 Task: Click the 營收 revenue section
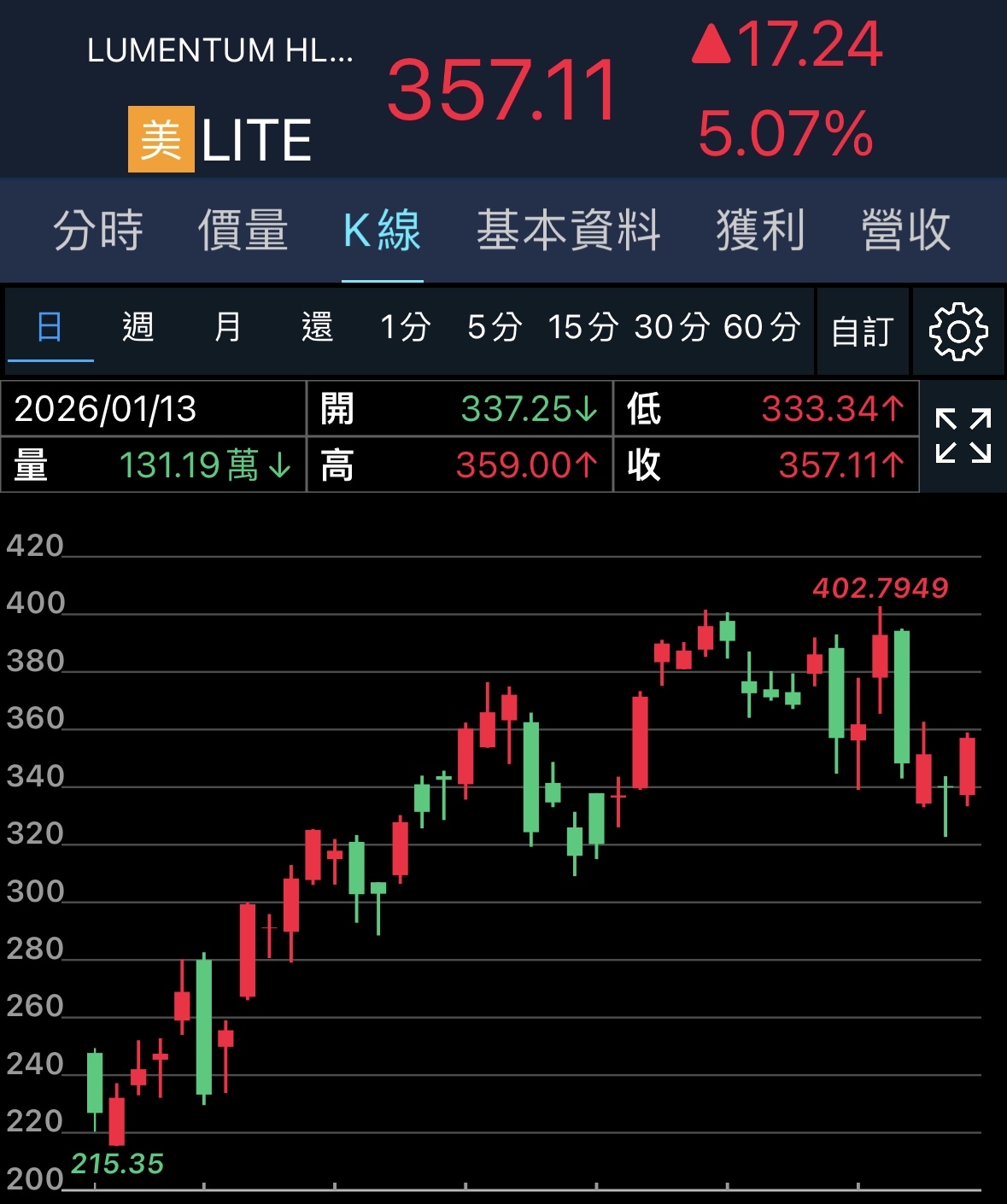pos(905,229)
